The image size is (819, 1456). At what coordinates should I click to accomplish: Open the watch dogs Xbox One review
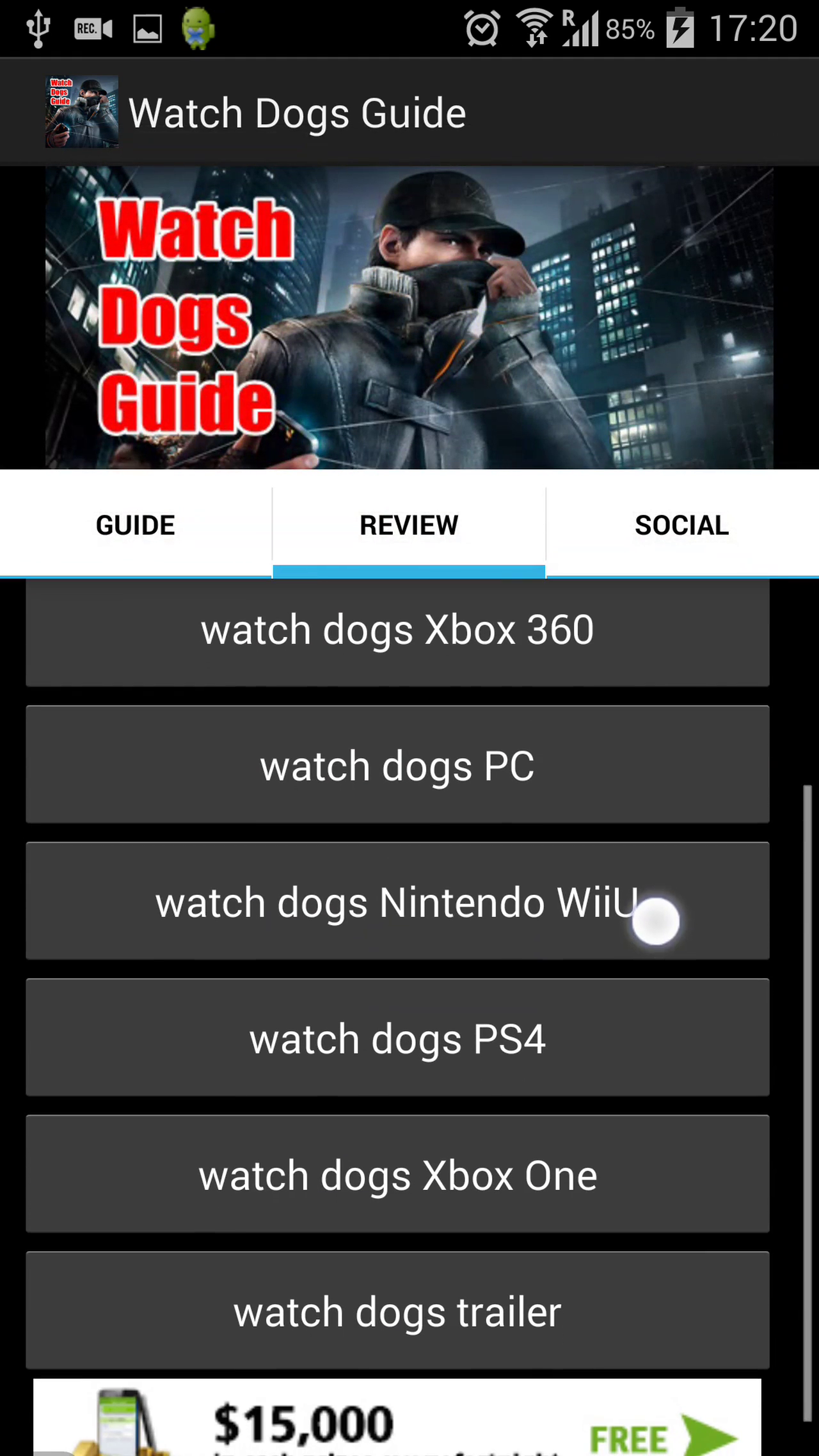pyautogui.click(x=397, y=1174)
